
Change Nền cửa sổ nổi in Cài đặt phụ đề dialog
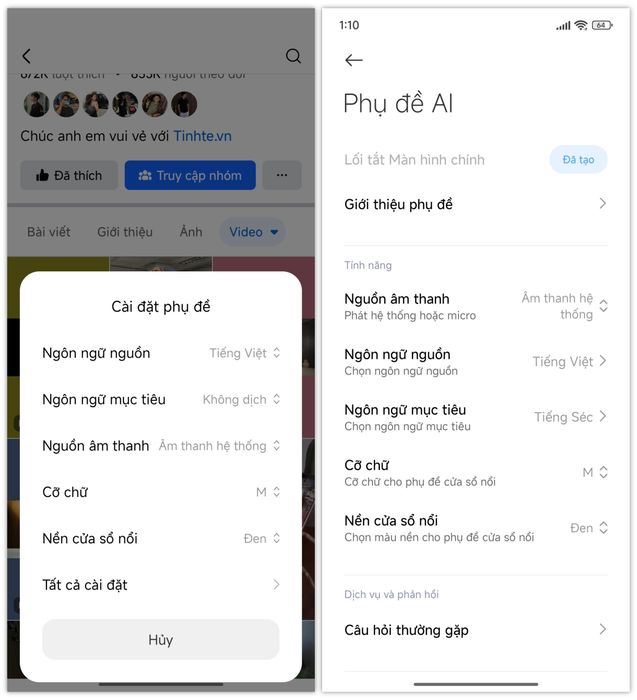[160, 538]
